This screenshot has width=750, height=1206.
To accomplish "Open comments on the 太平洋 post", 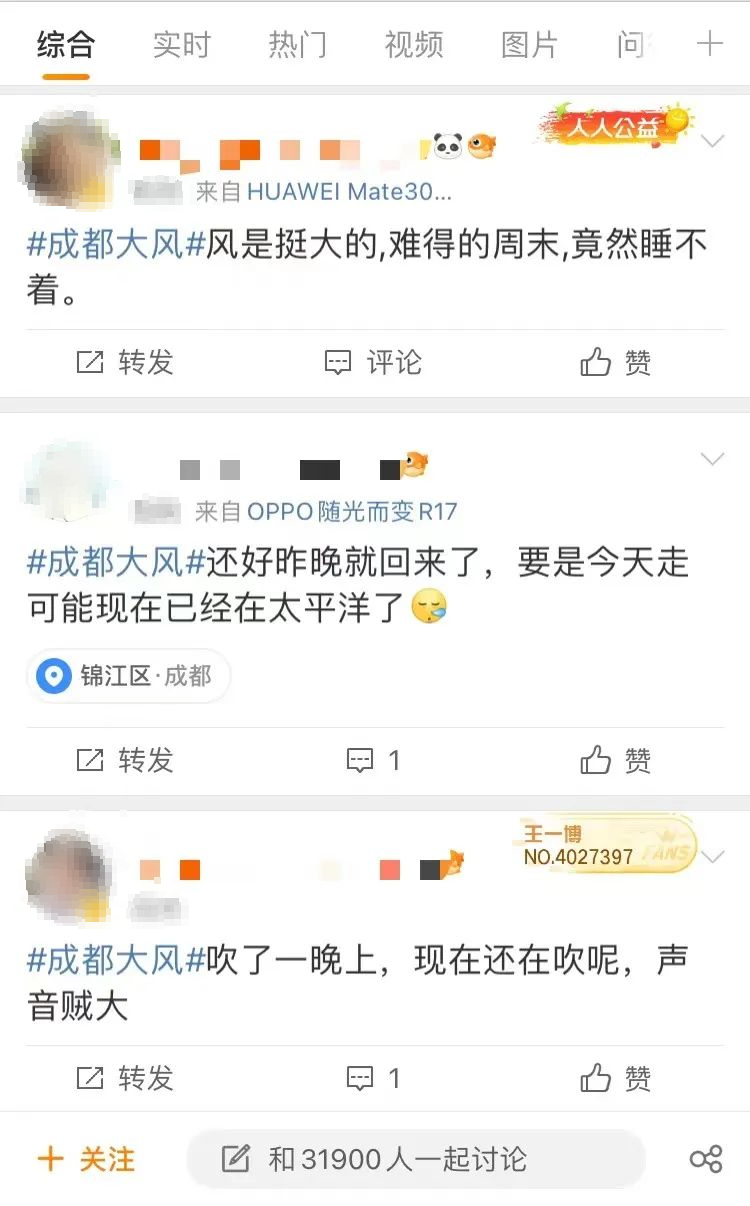I will tap(373, 761).
